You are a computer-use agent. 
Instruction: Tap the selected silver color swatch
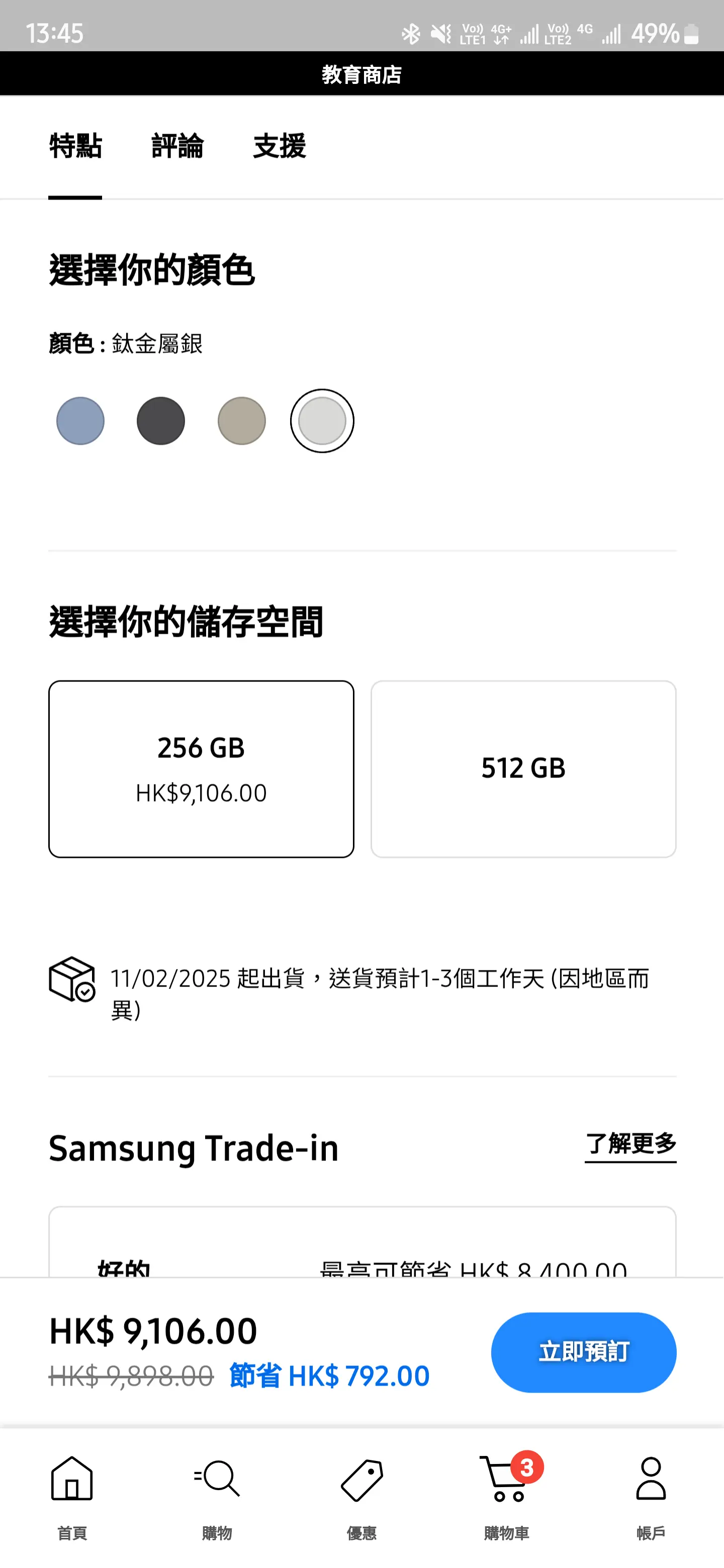coord(322,421)
